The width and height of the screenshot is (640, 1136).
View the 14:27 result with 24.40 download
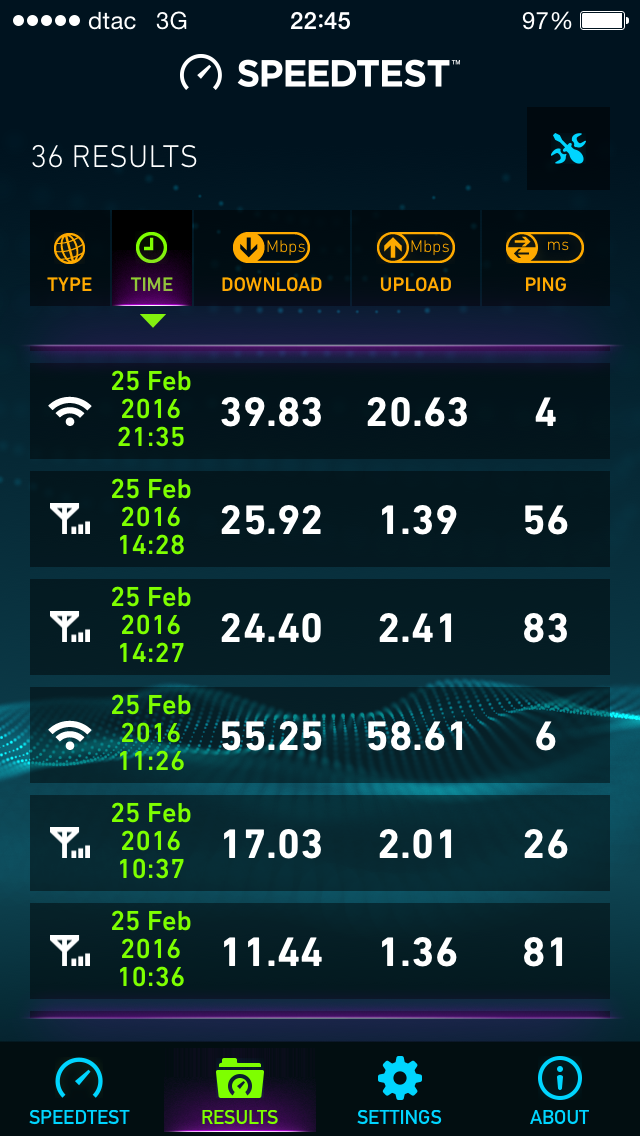(x=320, y=627)
